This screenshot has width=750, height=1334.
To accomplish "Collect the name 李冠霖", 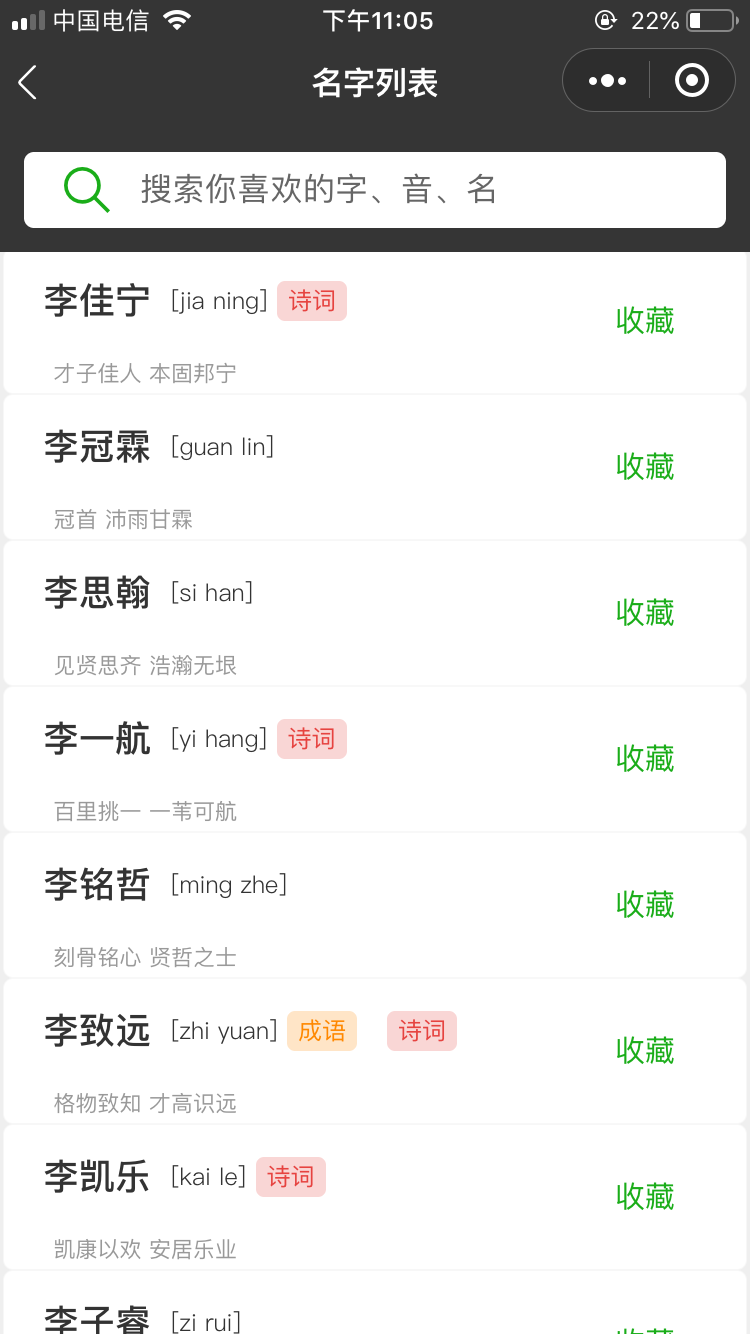I will (645, 466).
